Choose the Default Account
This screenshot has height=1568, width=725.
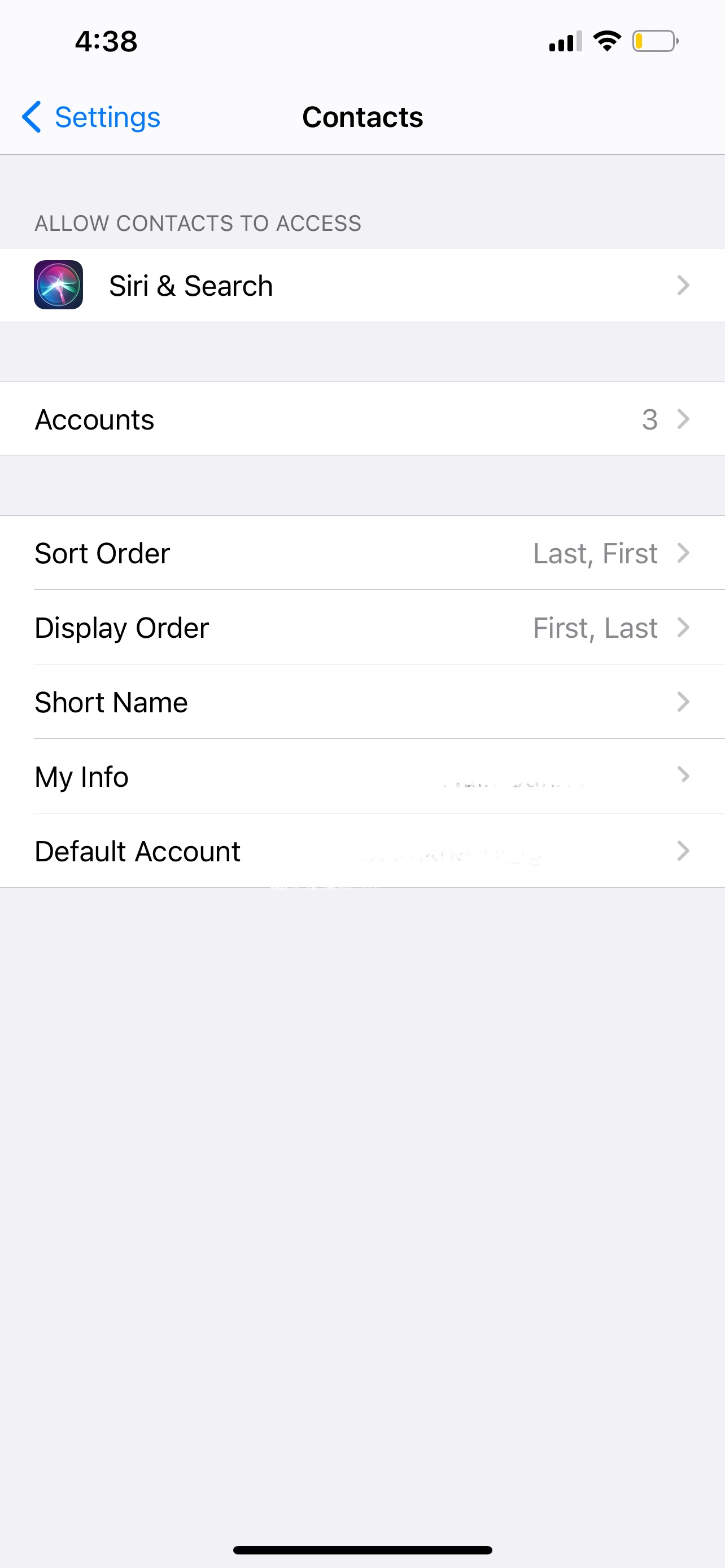362,851
